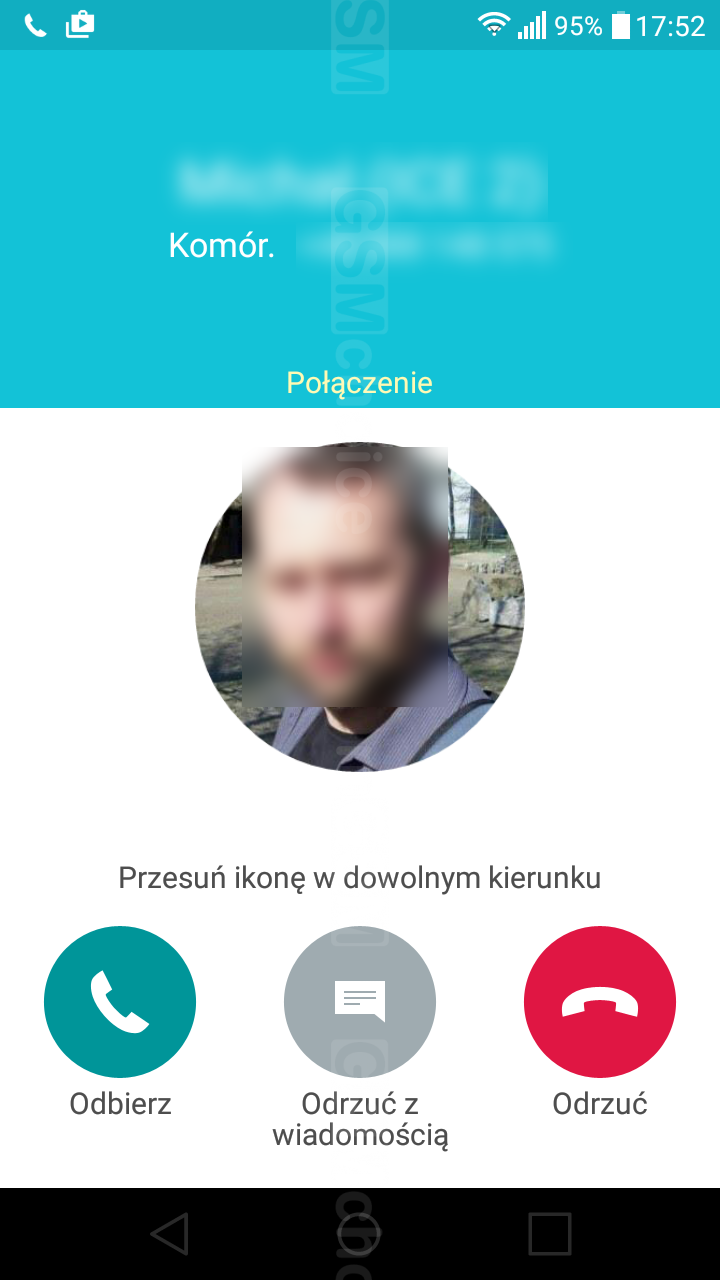Decline with a message via Odrzuć z wiadomością
The image size is (720, 1280).
(360, 1002)
